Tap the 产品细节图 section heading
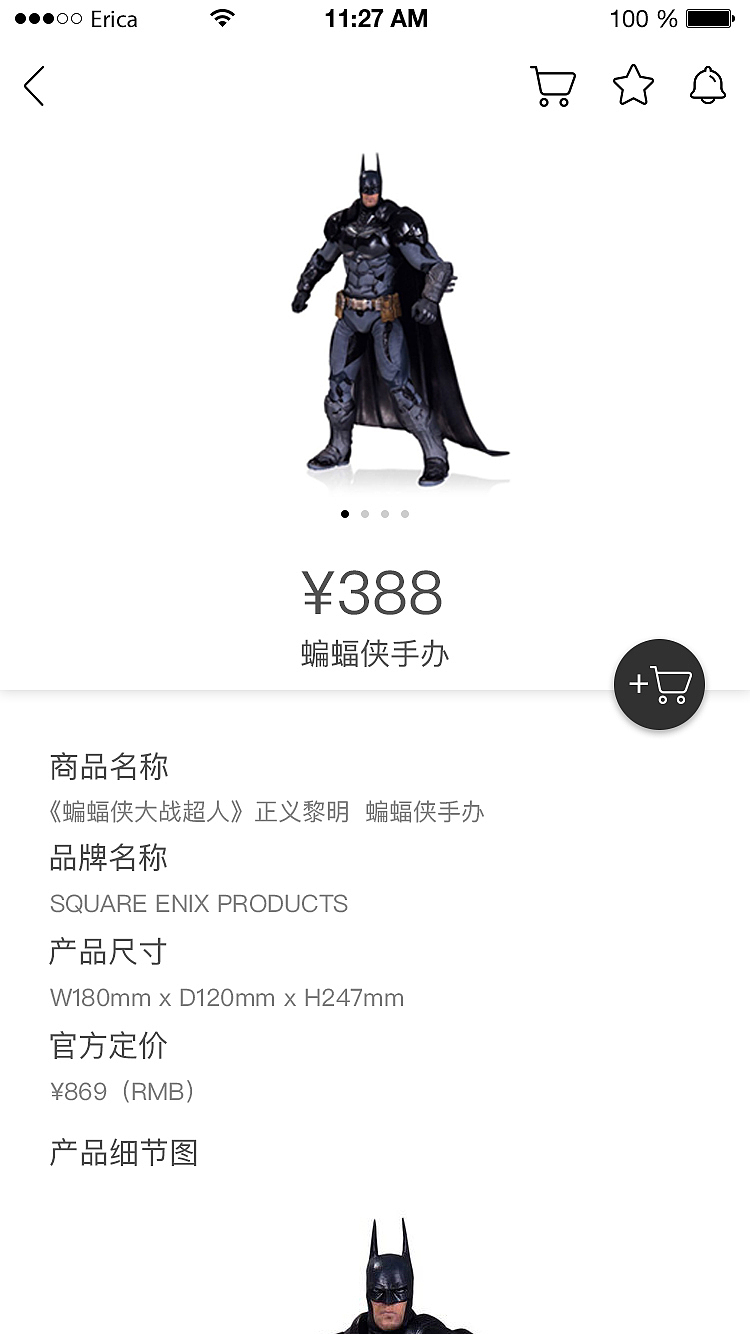This screenshot has width=750, height=1334. (x=123, y=1153)
